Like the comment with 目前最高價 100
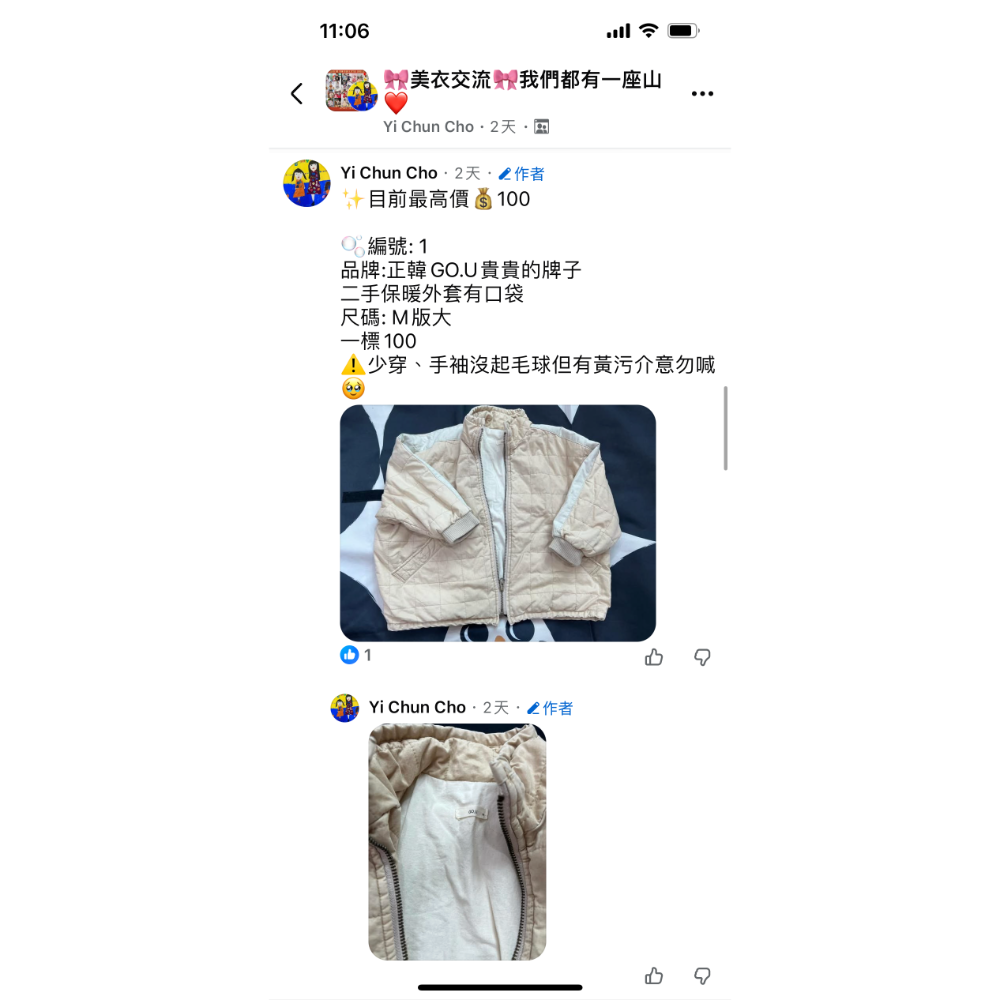The image size is (1000, 1000). pyautogui.click(x=654, y=657)
